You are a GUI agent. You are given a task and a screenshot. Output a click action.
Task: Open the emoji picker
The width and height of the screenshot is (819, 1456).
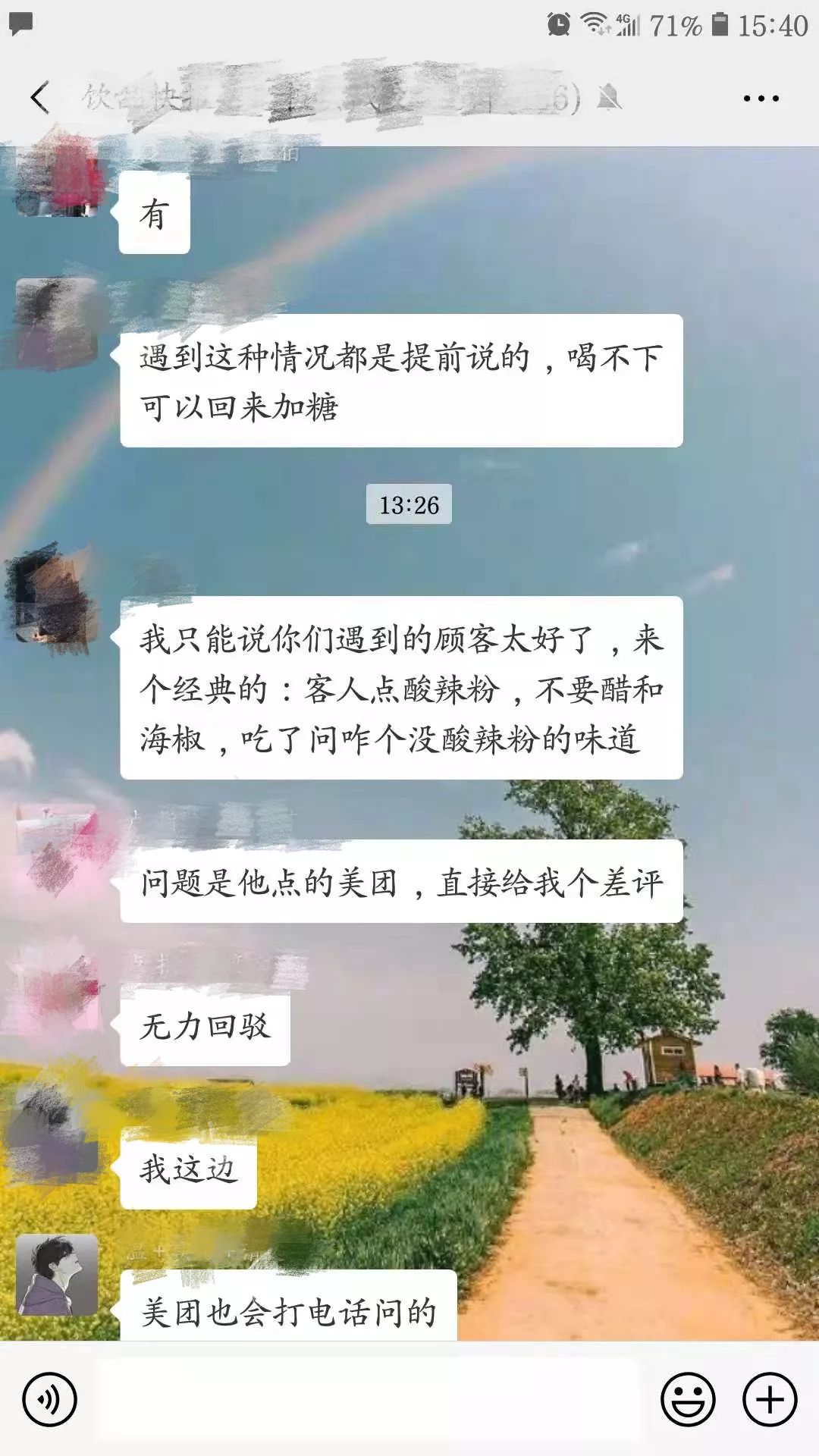click(x=688, y=1399)
